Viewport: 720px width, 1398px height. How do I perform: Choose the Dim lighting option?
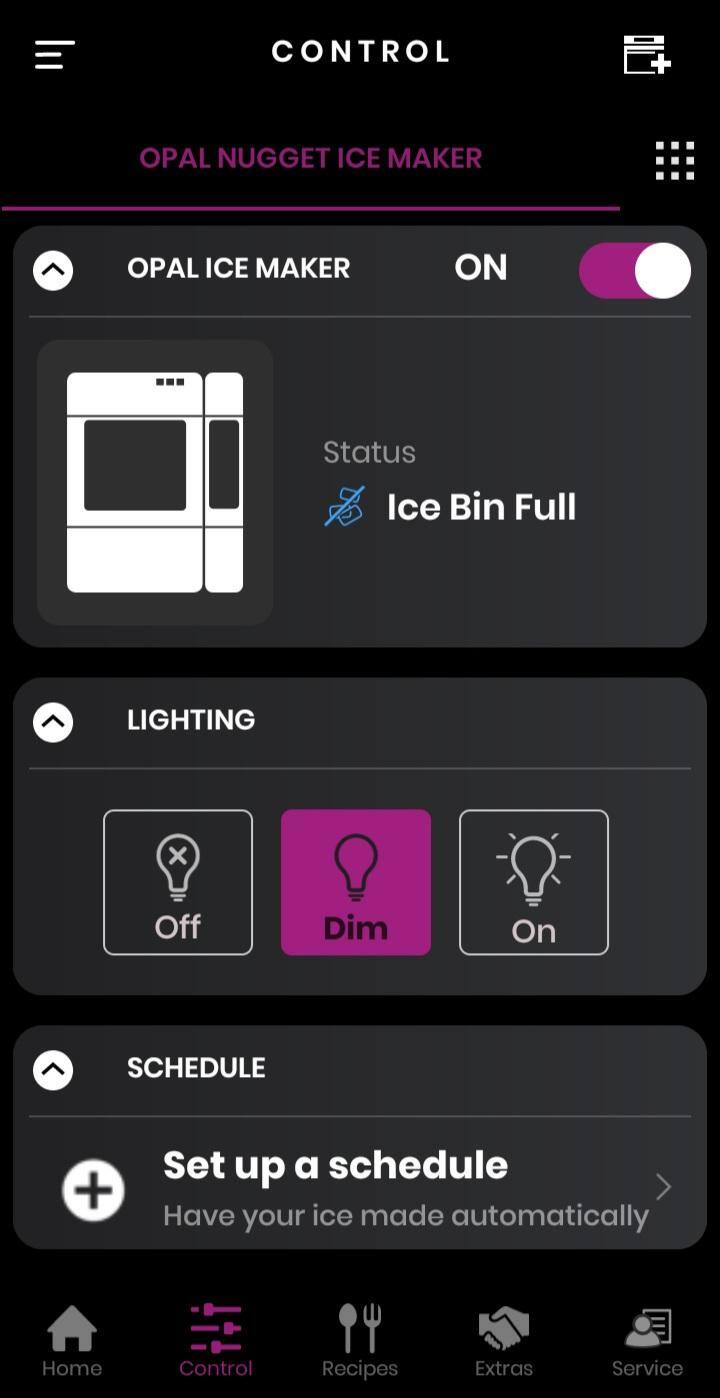(x=356, y=882)
